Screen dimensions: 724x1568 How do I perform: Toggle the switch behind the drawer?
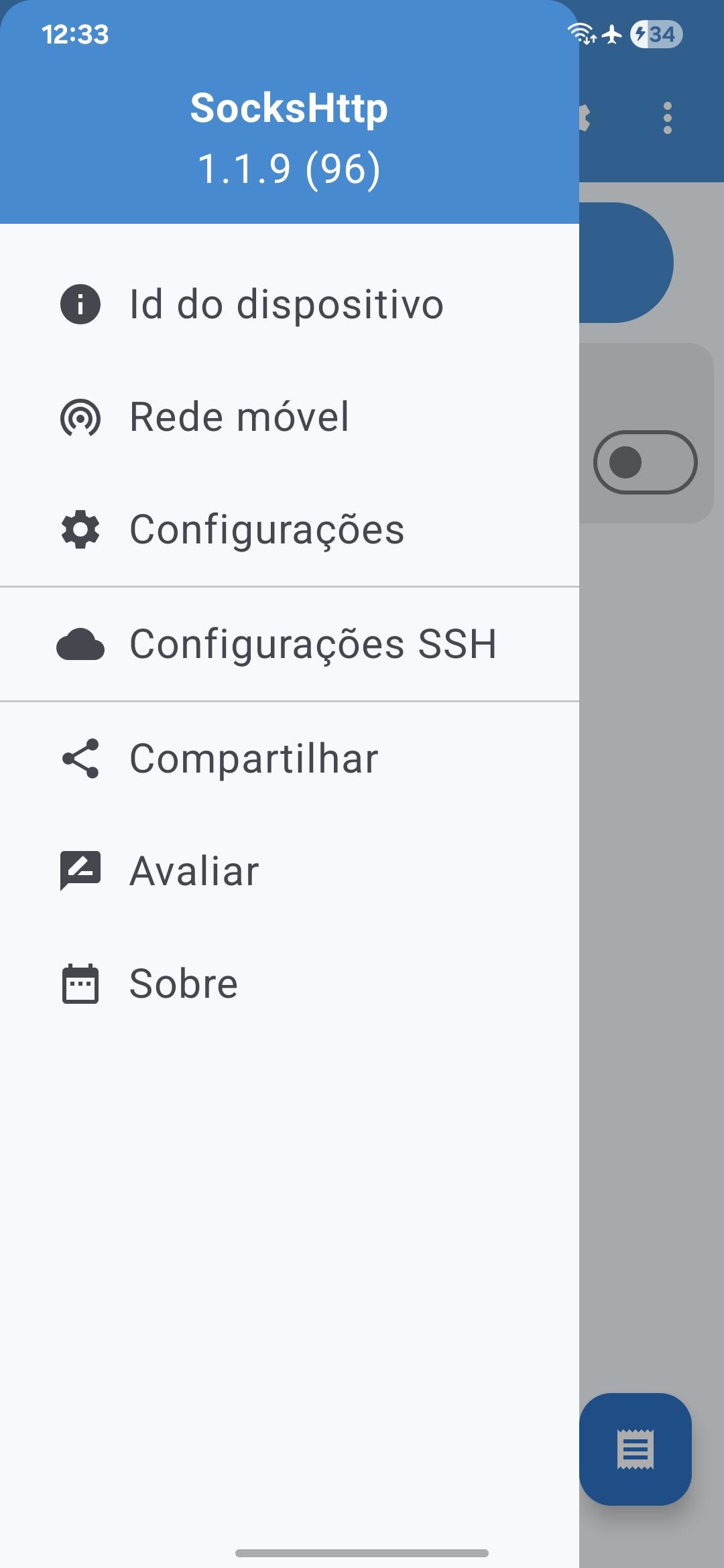645,462
